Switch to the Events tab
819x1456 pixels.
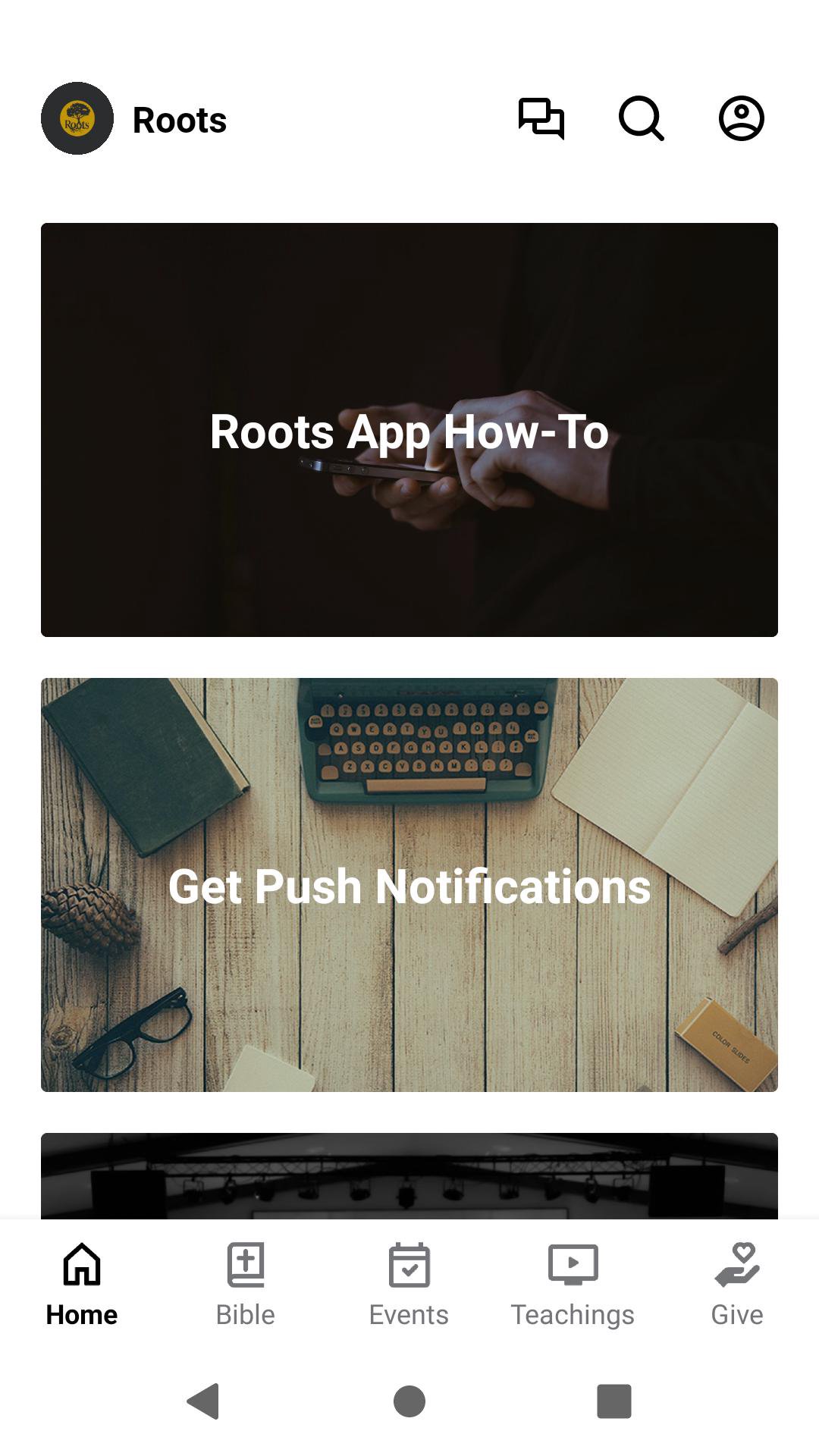[x=409, y=1283]
